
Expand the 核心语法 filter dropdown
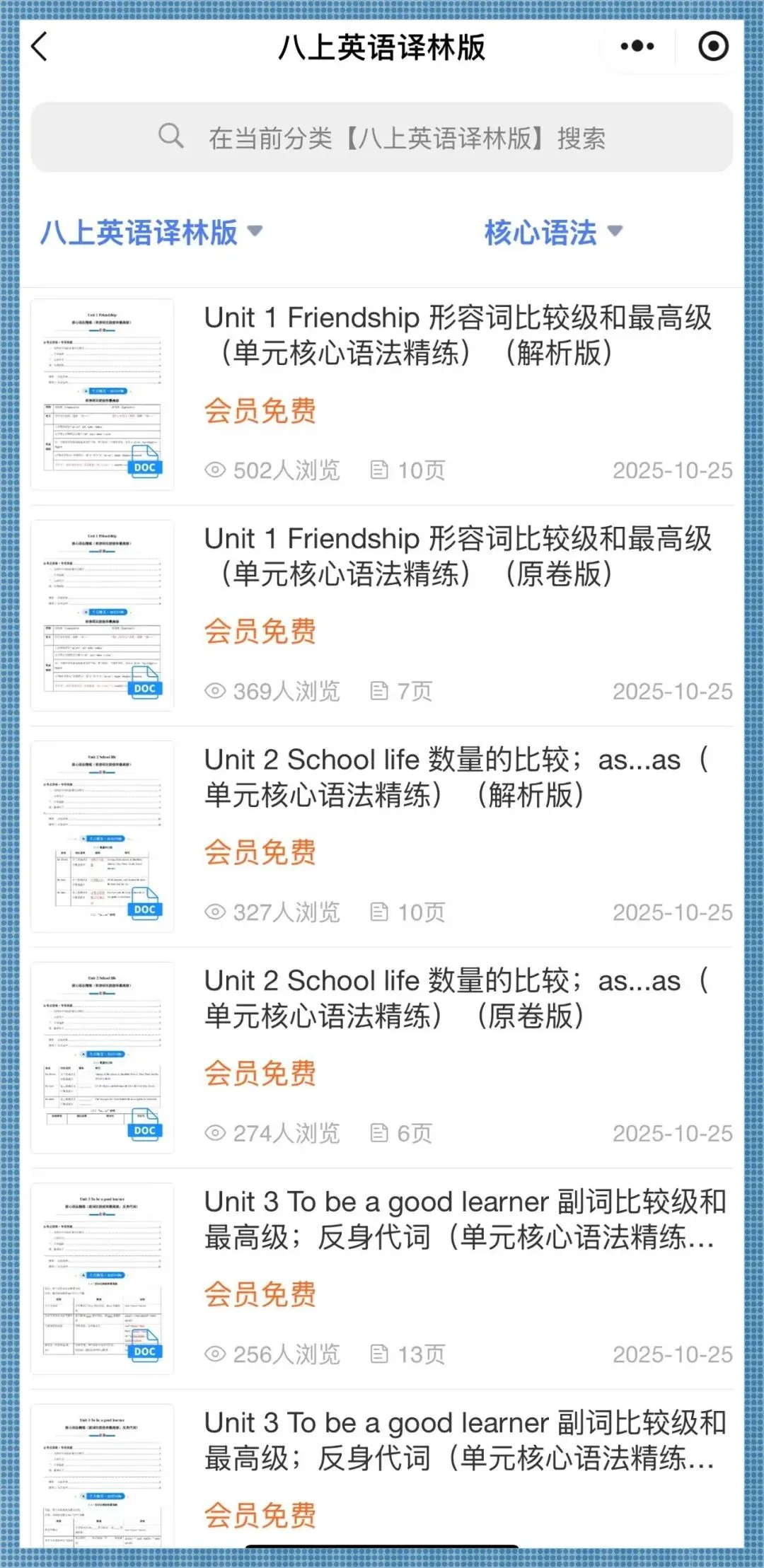click(553, 232)
